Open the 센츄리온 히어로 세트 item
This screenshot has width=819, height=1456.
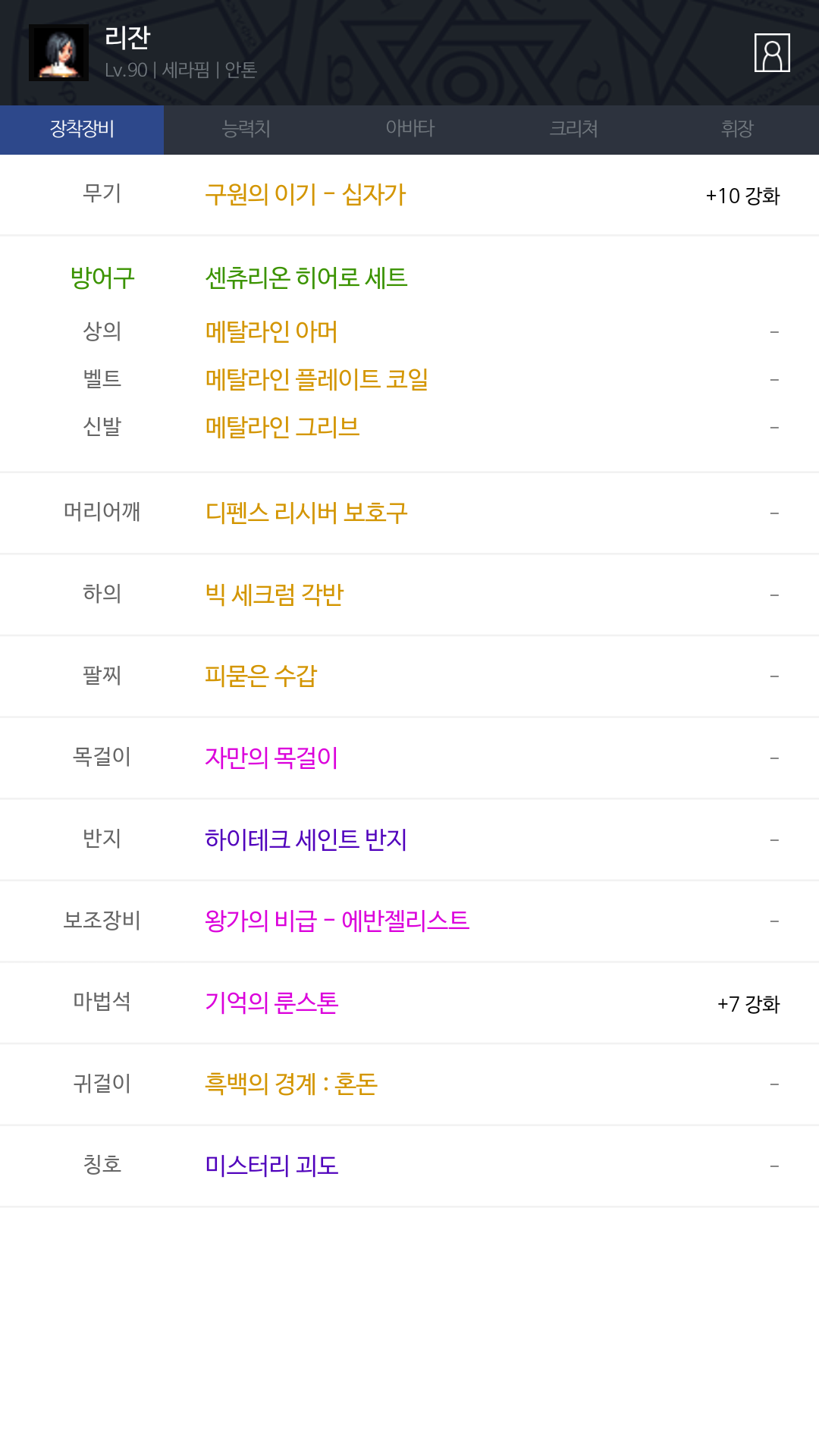tap(306, 278)
